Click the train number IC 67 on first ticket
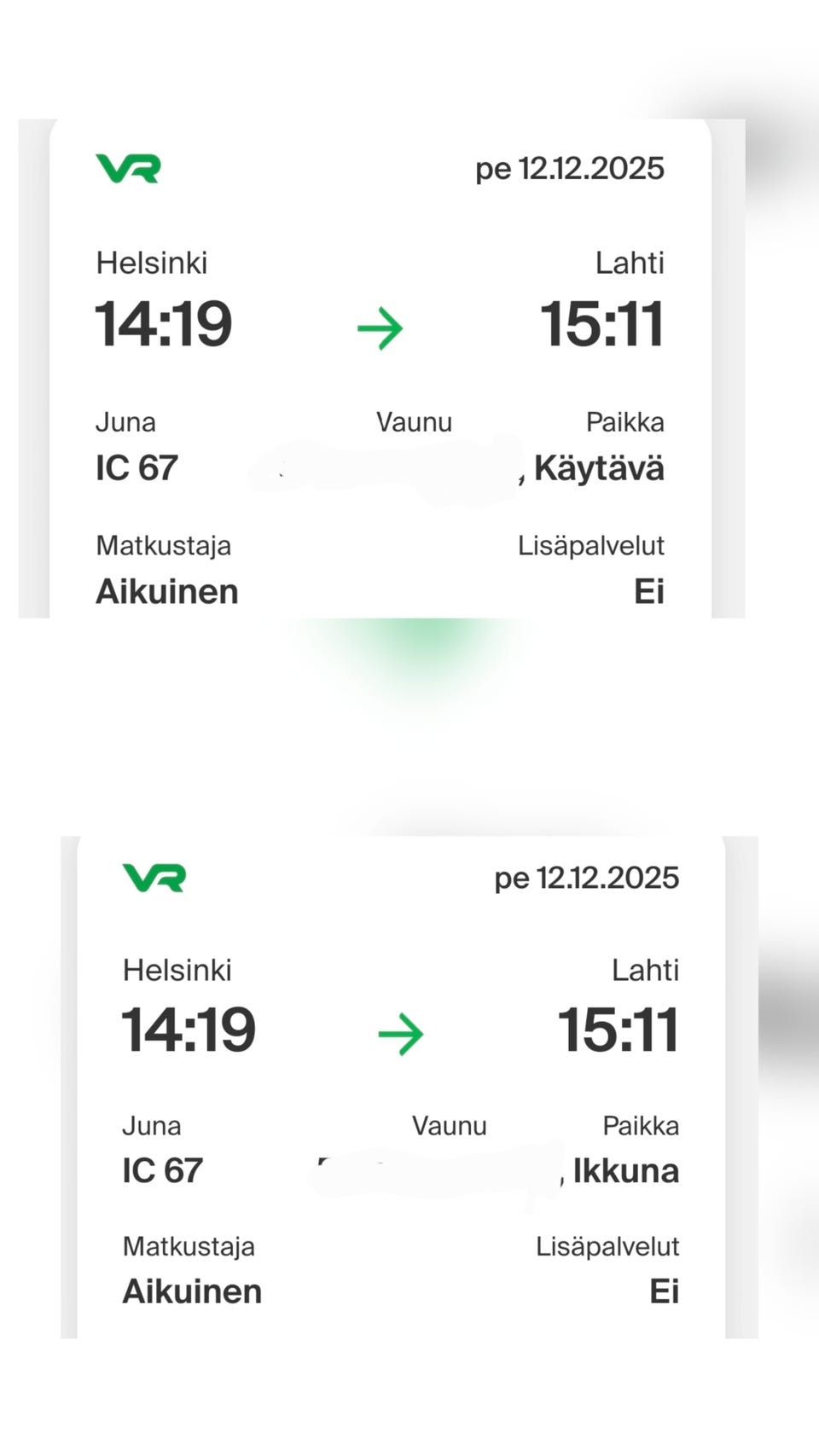 click(135, 467)
